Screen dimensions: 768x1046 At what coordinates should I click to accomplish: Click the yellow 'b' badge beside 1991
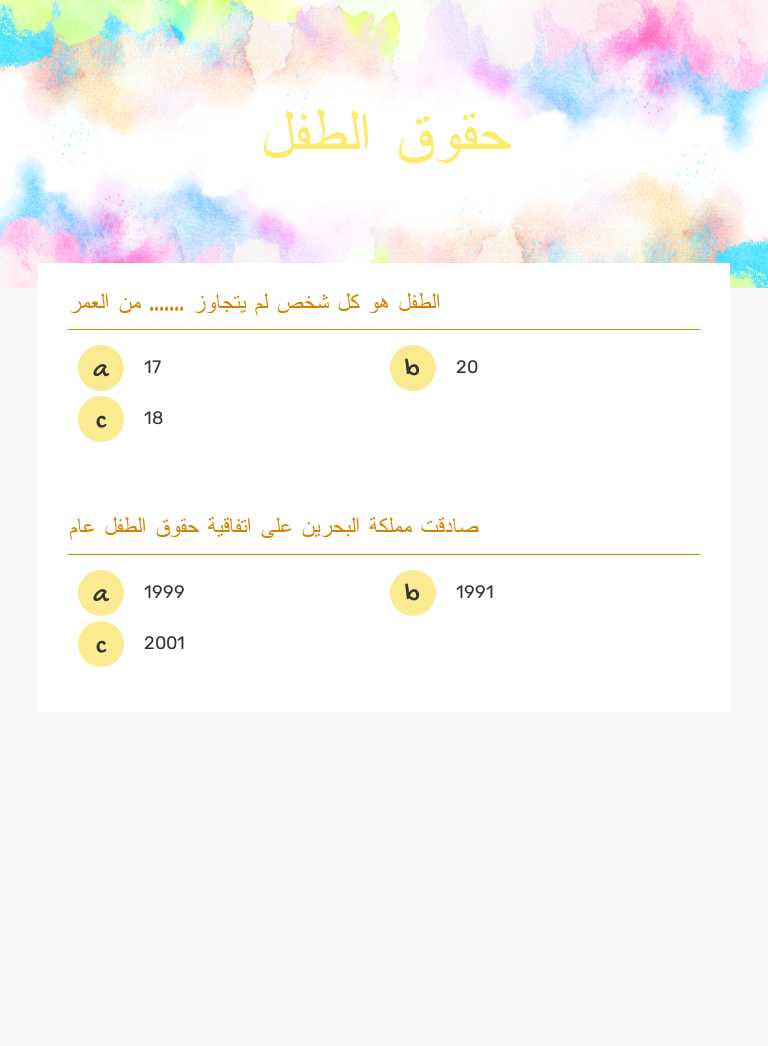pos(412,593)
